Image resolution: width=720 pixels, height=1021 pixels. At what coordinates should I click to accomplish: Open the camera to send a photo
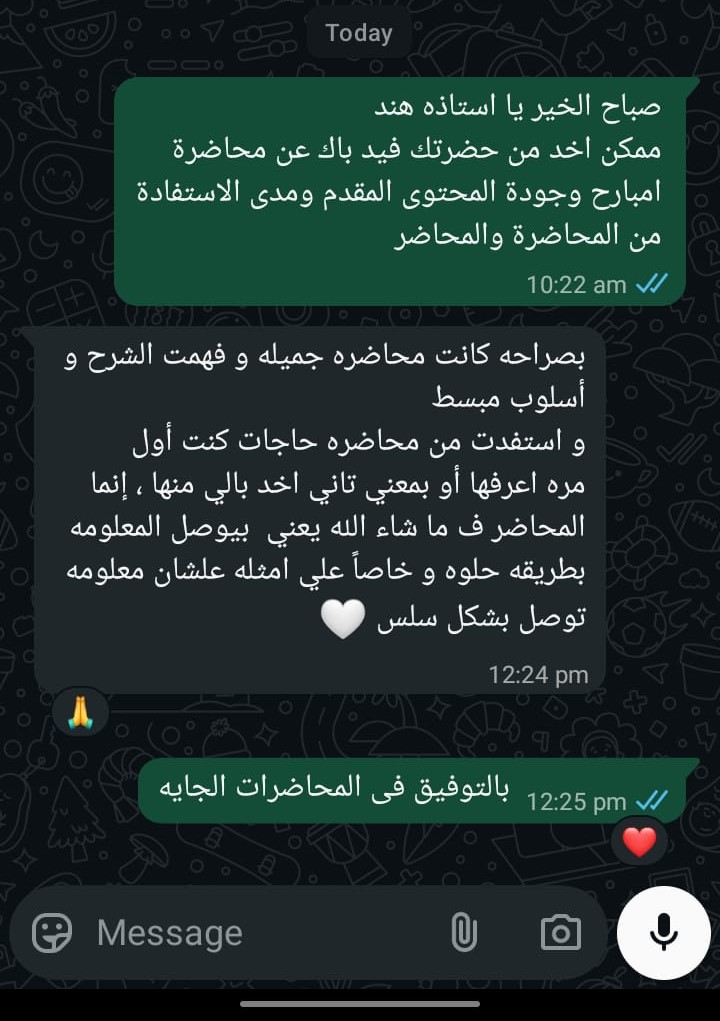tap(560, 933)
